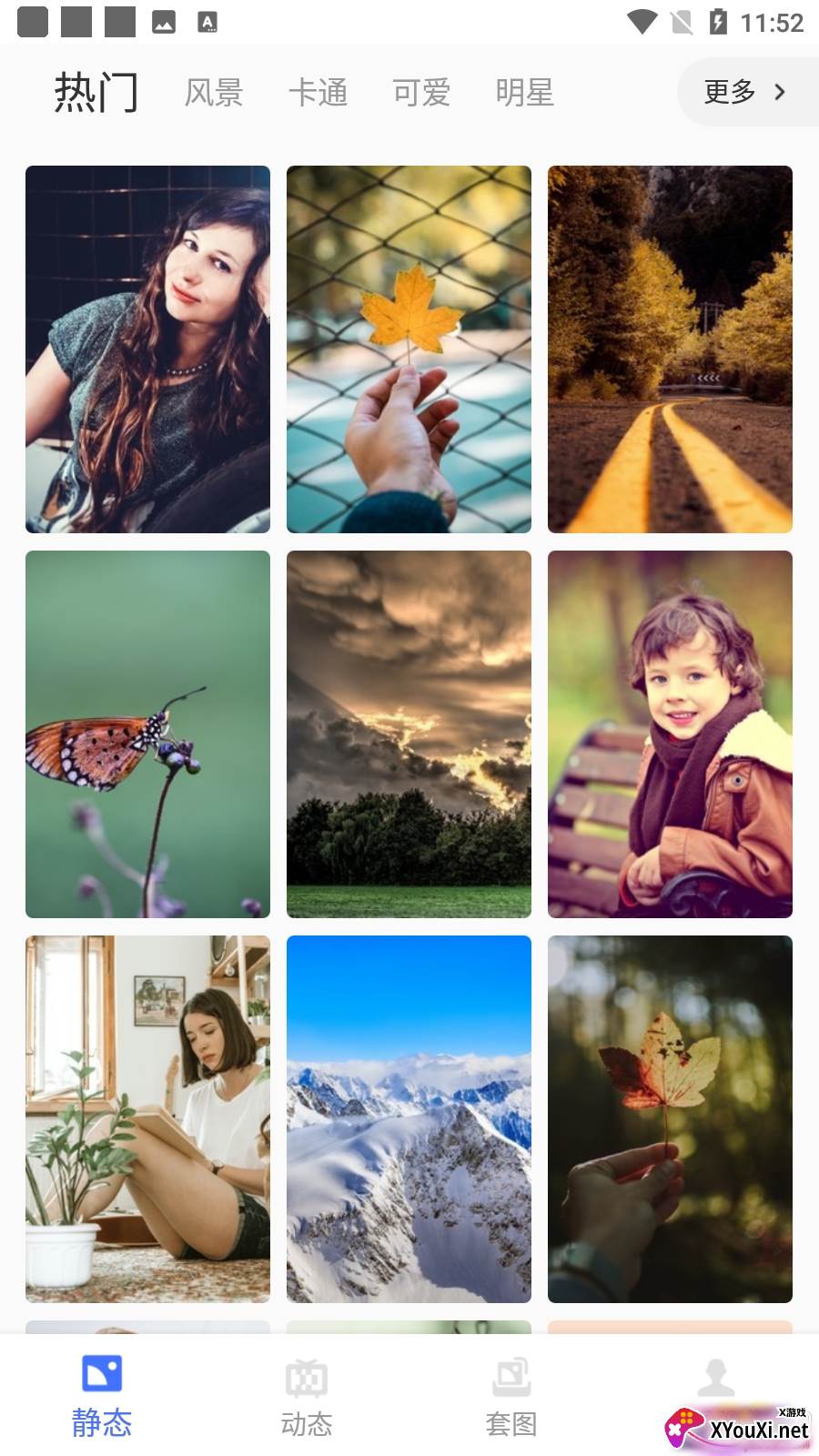Open the butterfly on flower wallpaper
Viewport: 819px width, 1456px height.
coord(147,734)
